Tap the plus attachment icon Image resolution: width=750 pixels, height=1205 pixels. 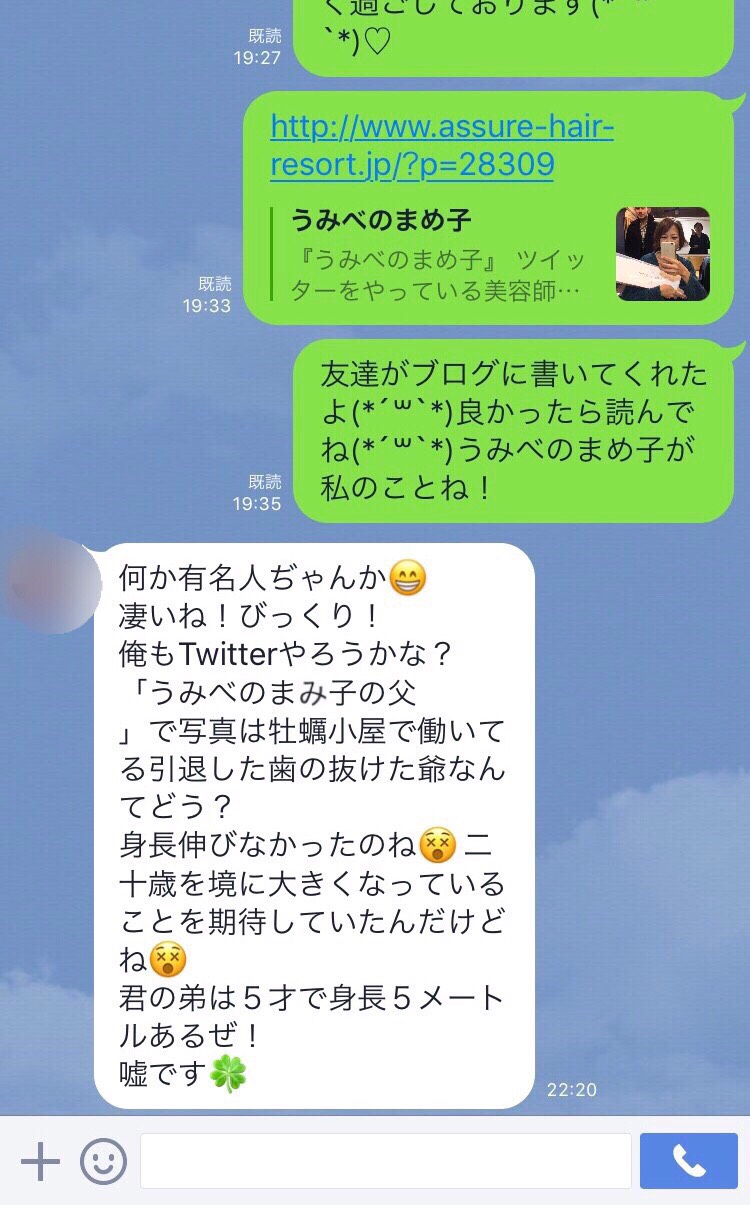pyautogui.click(x=40, y=1162)
